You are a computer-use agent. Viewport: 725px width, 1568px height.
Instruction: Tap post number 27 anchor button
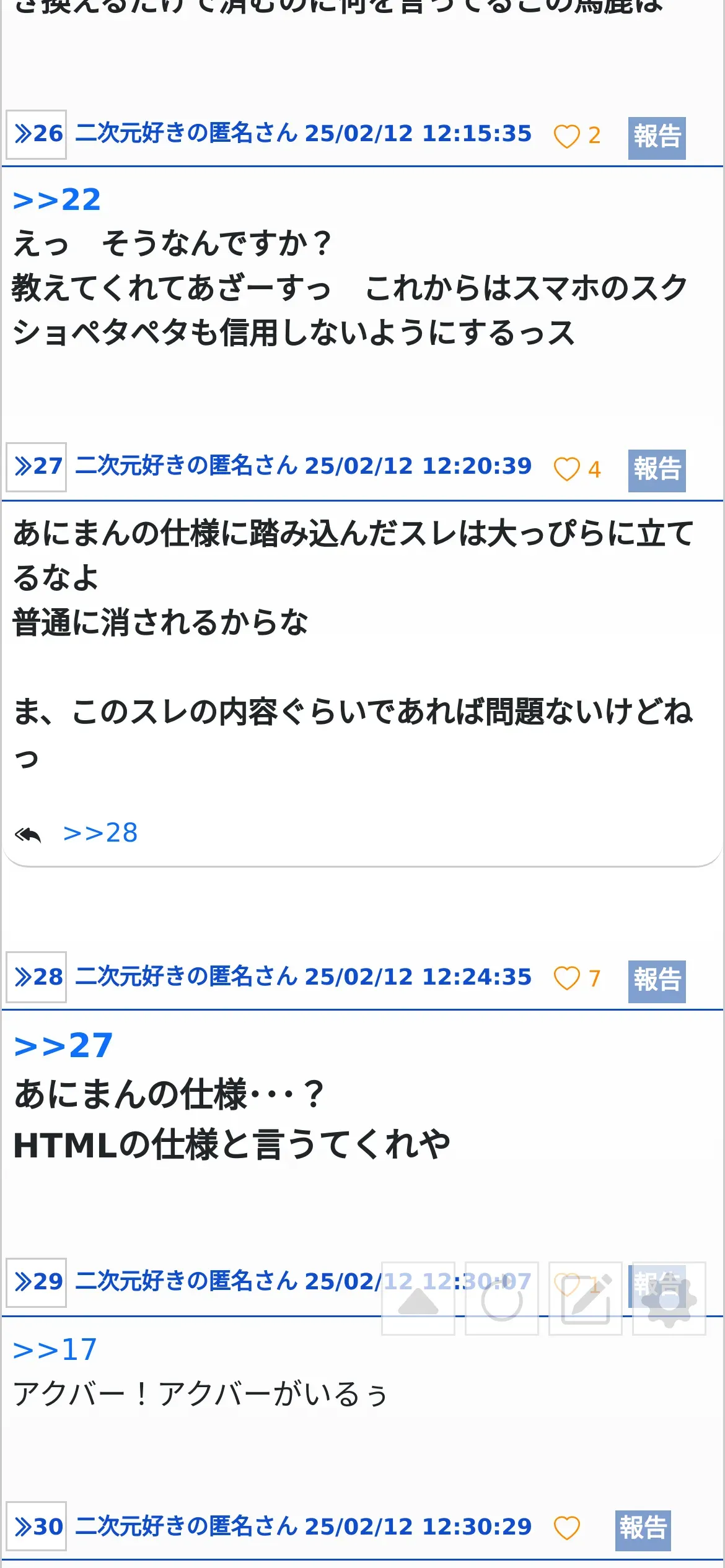(37, 467)
